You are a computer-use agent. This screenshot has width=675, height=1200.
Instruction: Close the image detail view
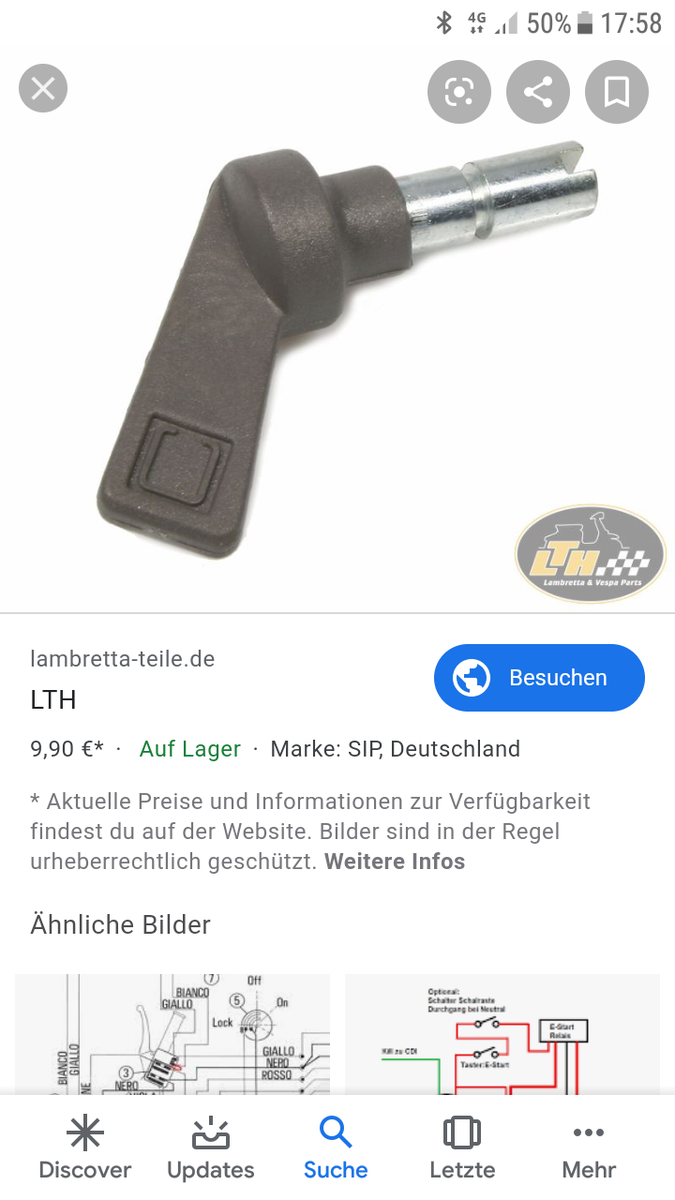pyautogui.click(x=43, y=89)
